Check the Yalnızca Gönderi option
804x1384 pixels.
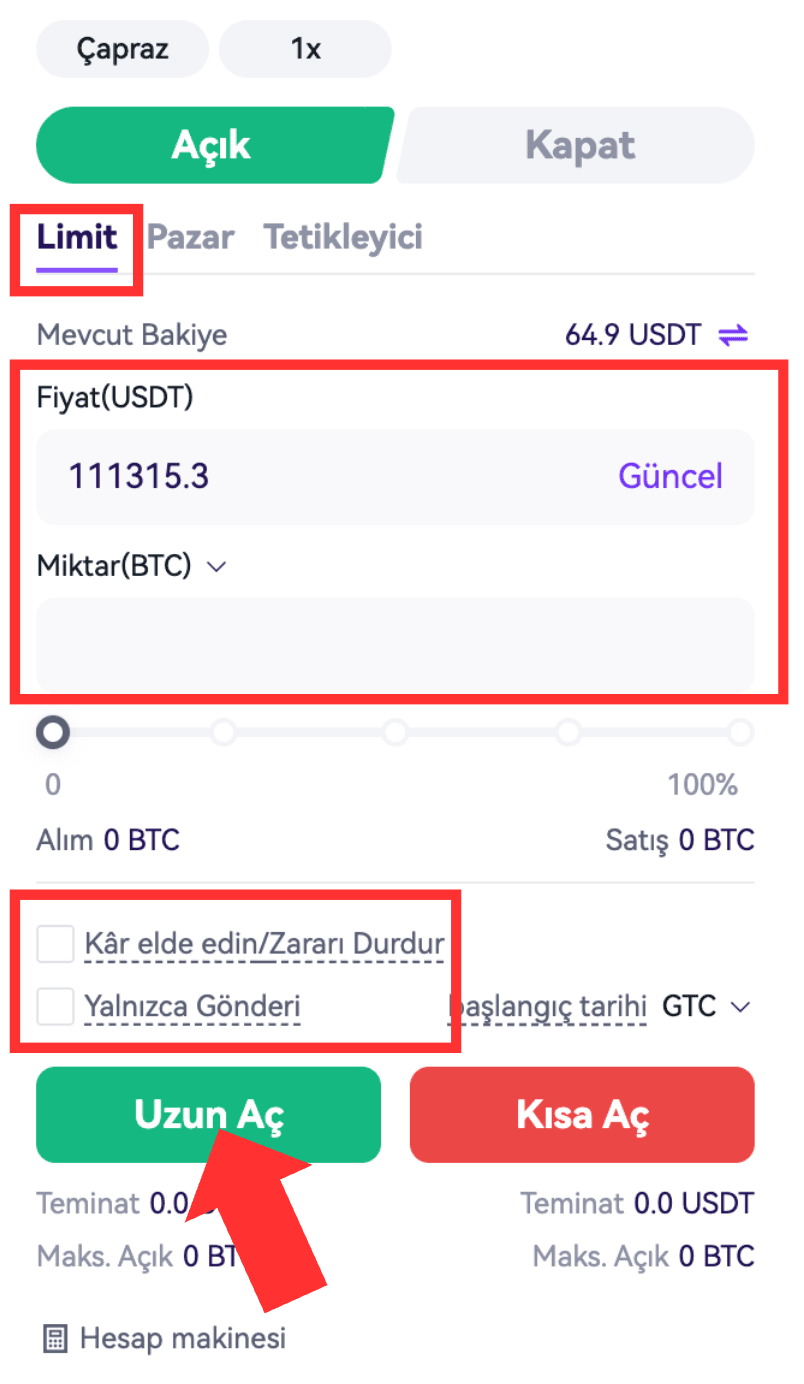[56, 1006]
